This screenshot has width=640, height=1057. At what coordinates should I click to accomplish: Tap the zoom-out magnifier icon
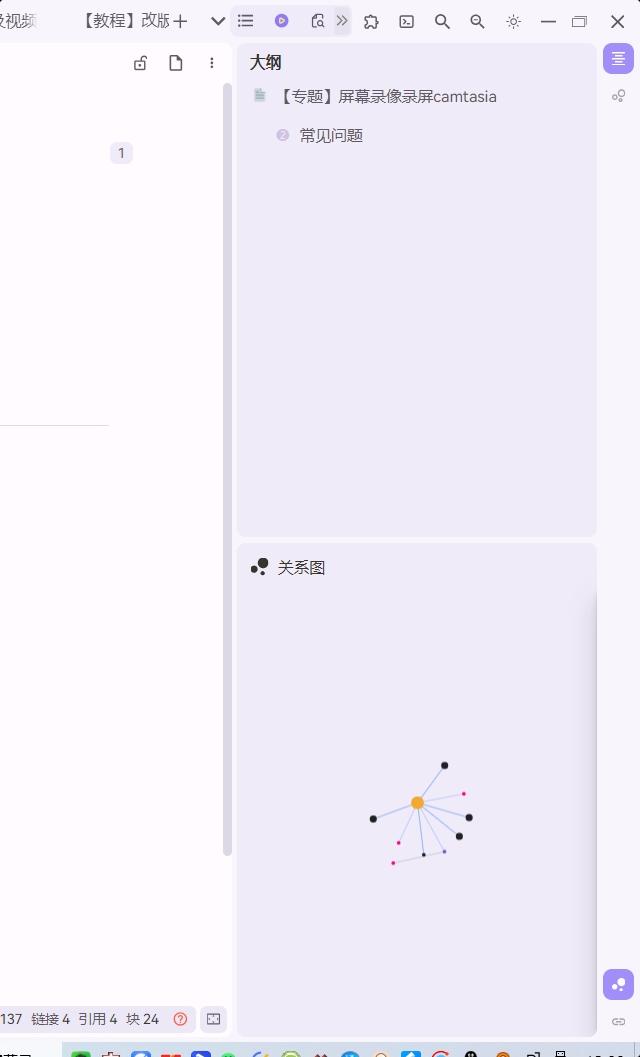click(x=478, y=21)
